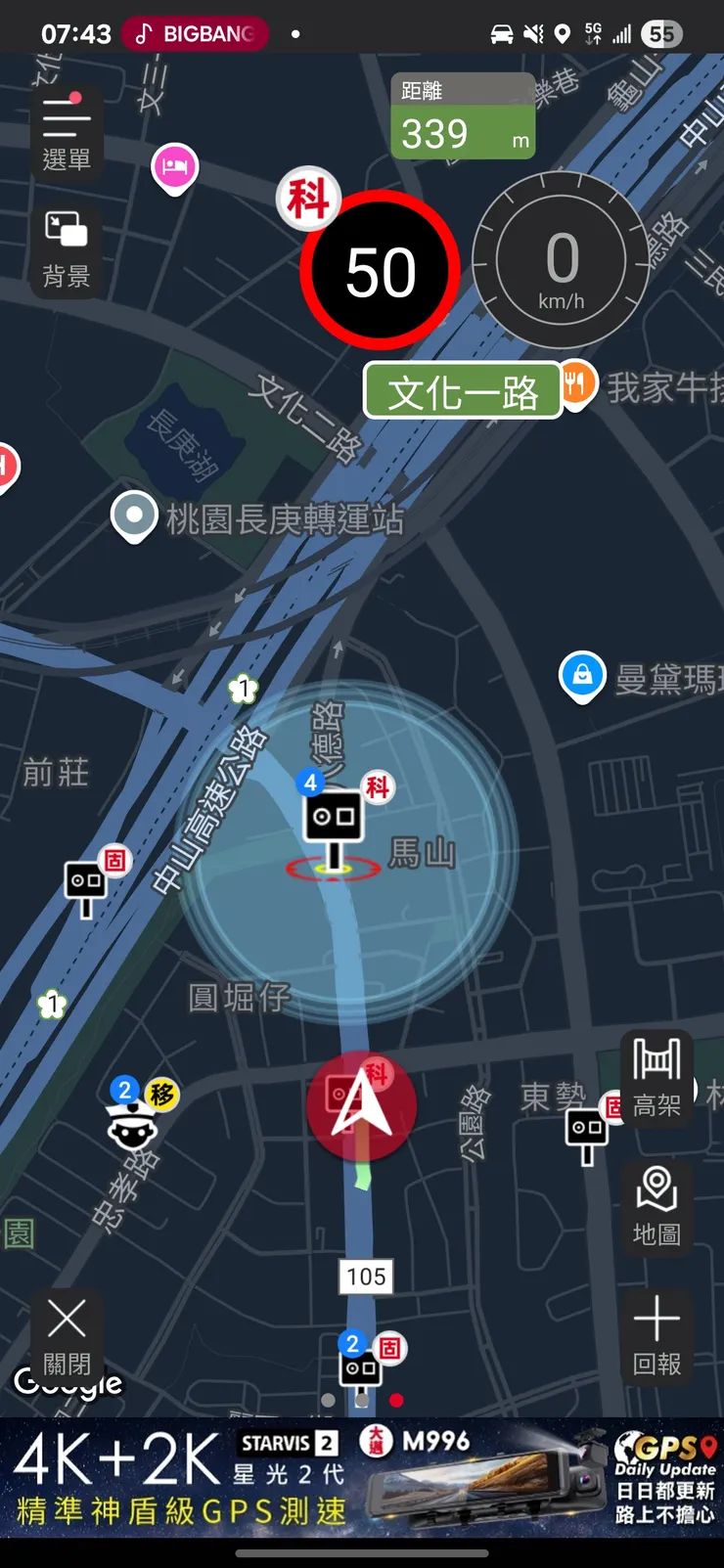This screenshot has width=724, height=1568.
Task: Tap the red 50 speed limit sign
Action: click(x=379, y=271)
